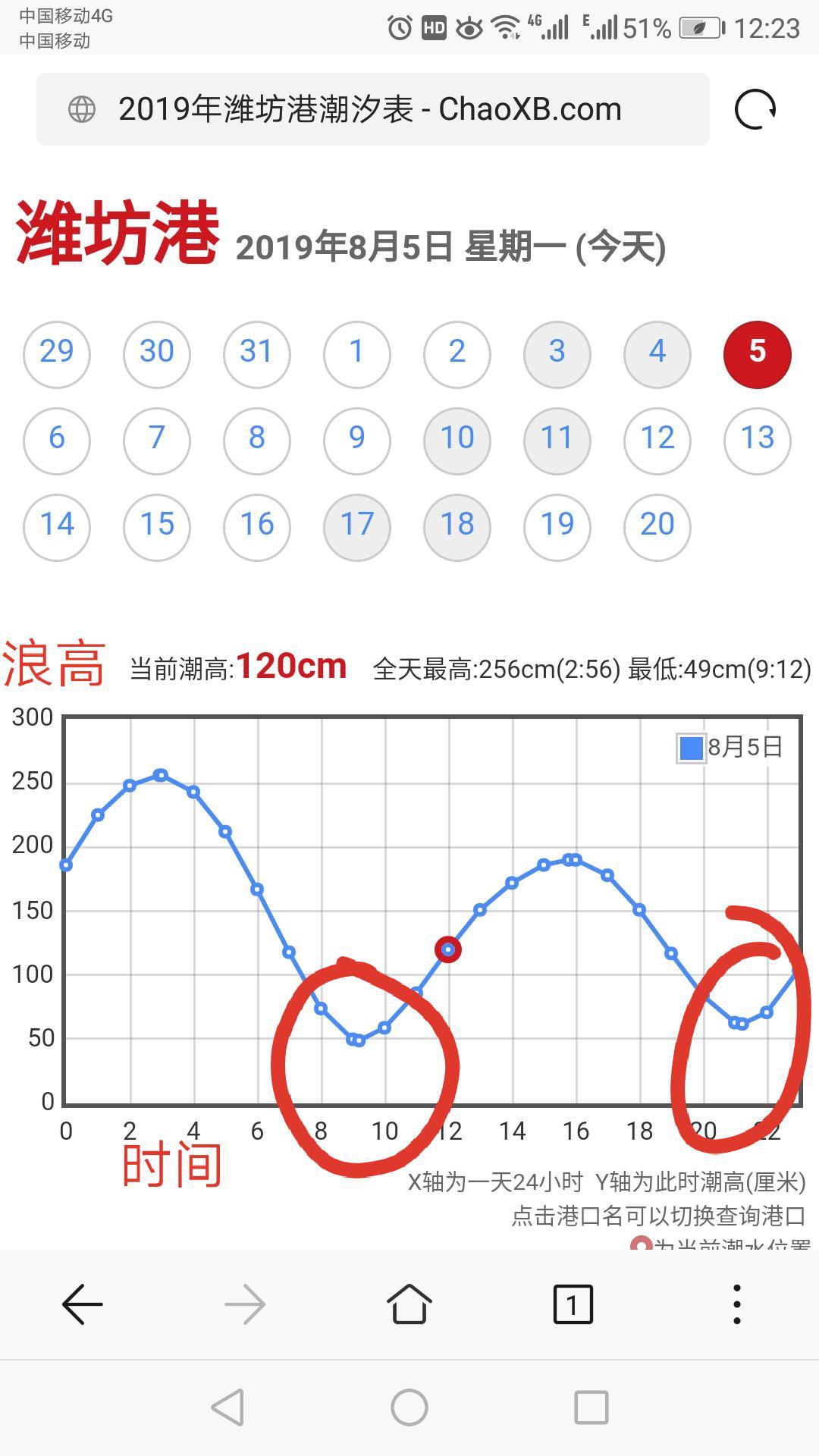Expand details for the 8月5日 legend
819x1456 pixels.
(730, 748)
